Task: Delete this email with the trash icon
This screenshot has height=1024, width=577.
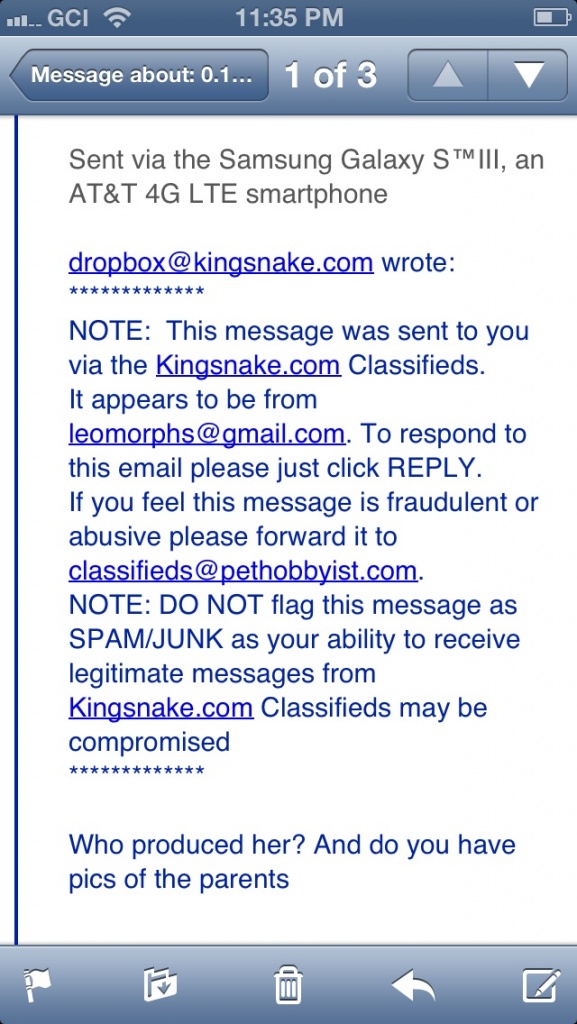Action: pos(288,985)
